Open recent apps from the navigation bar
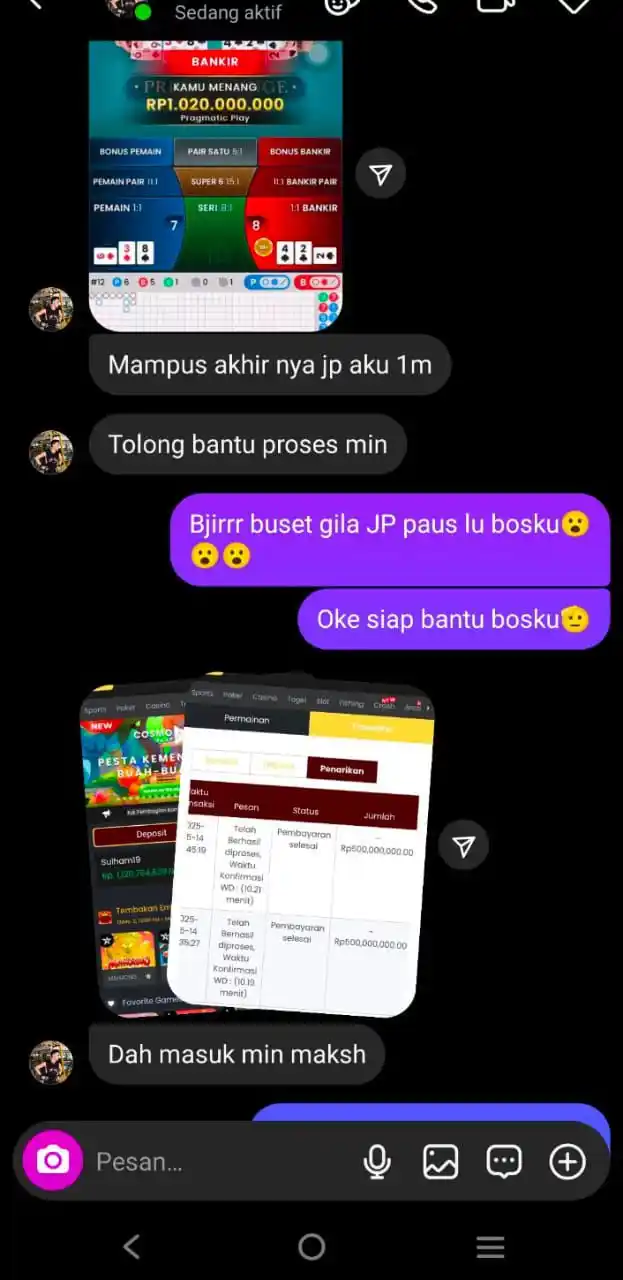The height and width of the screenshot is (1280, 623). pyautogui.click(x=490, y=1246)
